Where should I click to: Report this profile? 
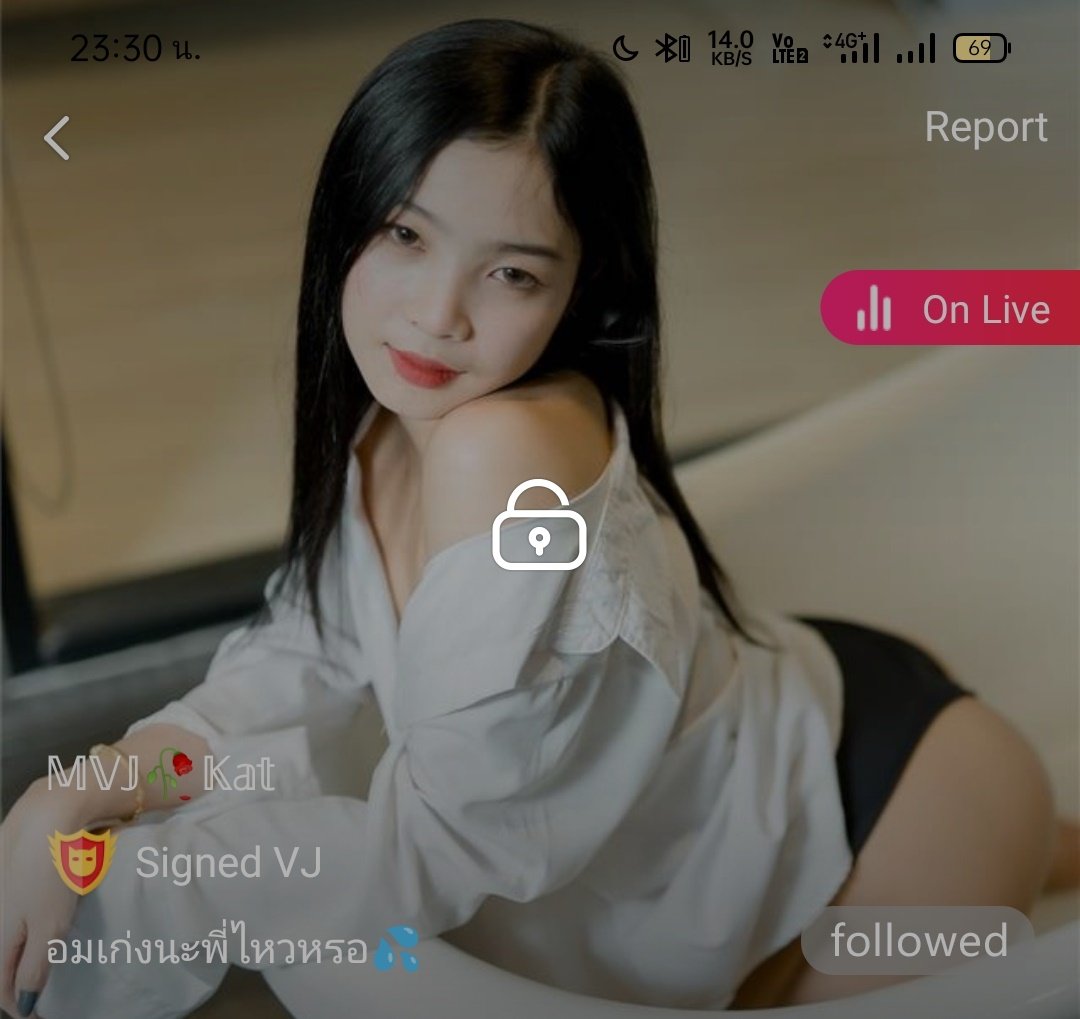click(x=985, y=127)
